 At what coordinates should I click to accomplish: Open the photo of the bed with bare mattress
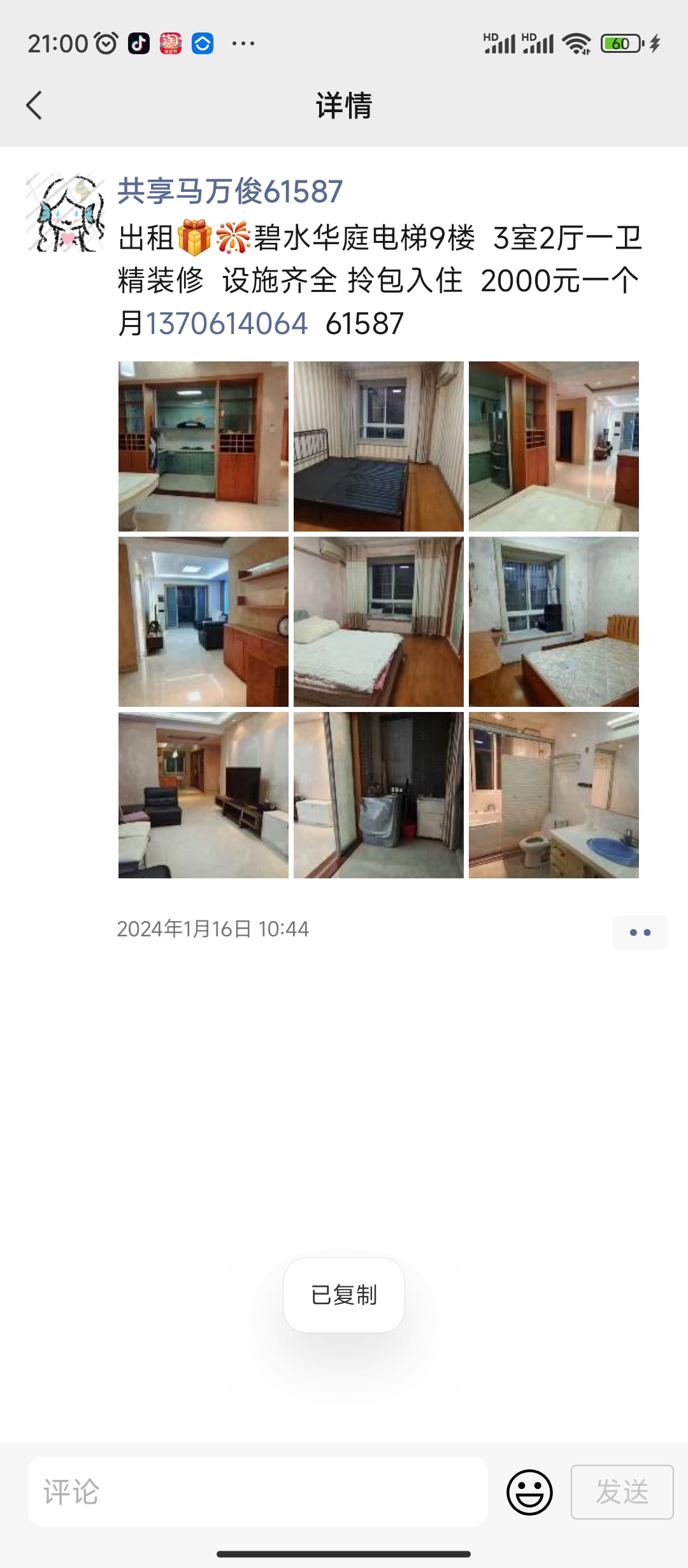(554, 621)
